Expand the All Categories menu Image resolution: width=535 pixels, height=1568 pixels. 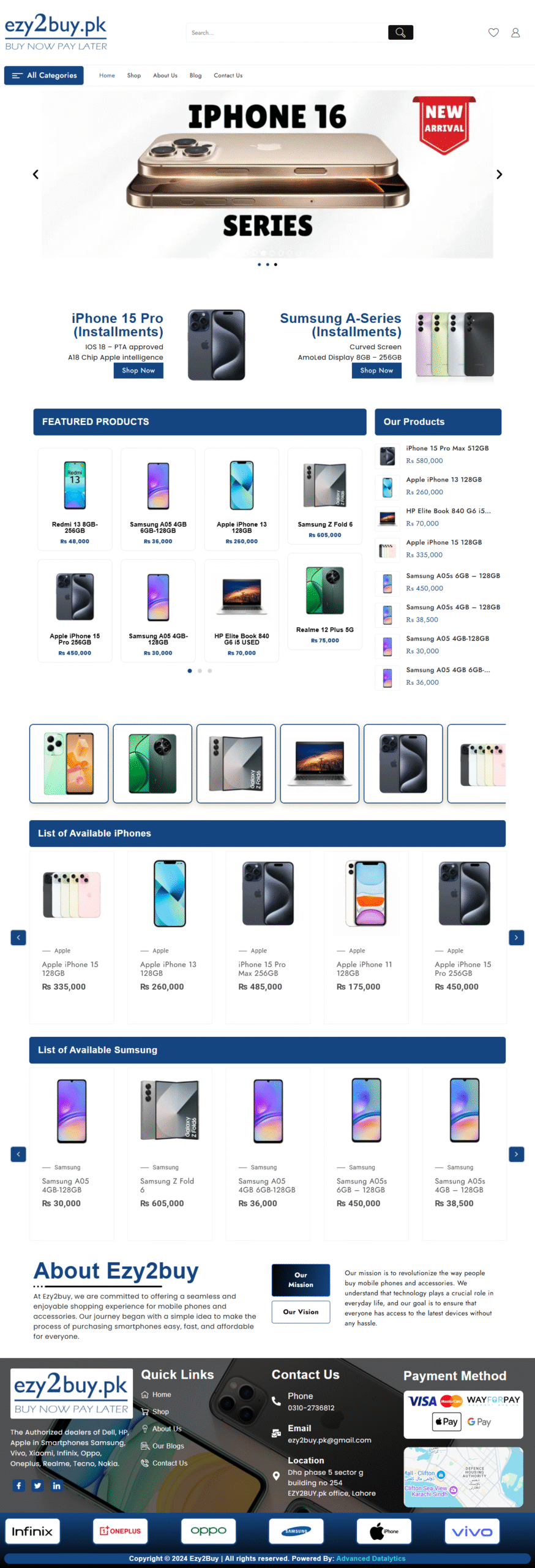tap(44, 75)
